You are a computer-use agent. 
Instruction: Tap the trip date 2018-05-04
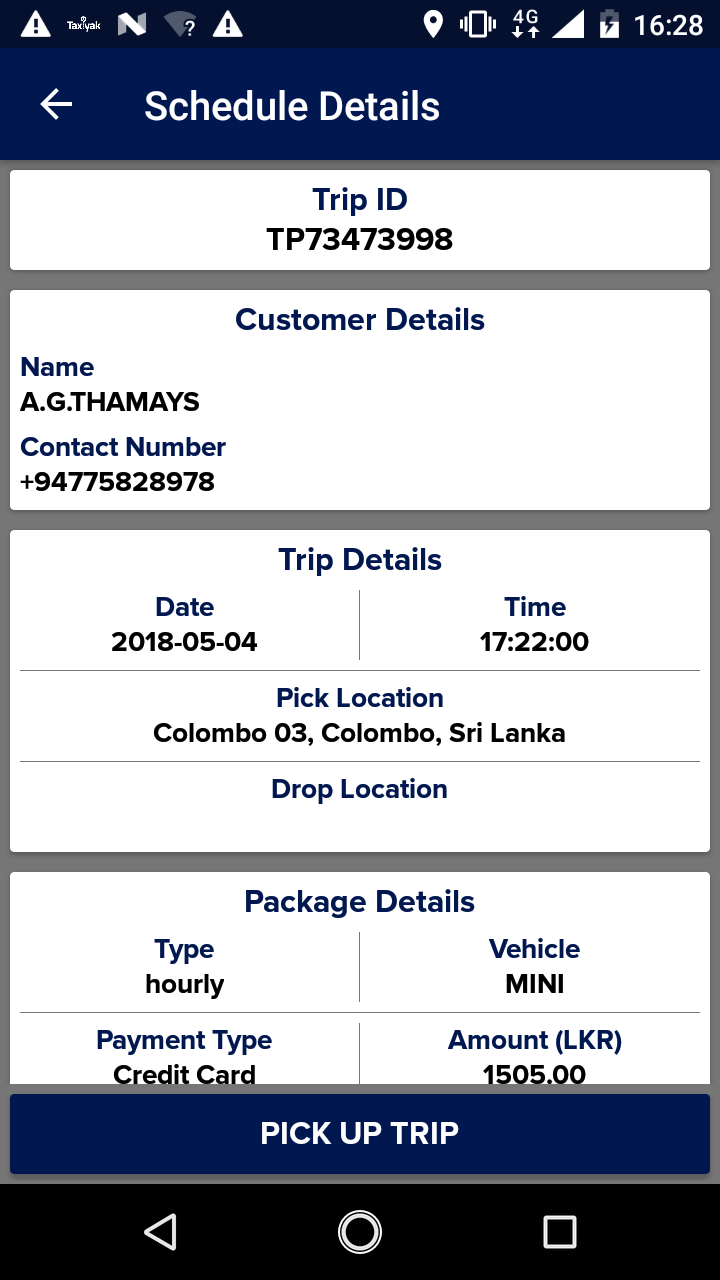(184, 641)
